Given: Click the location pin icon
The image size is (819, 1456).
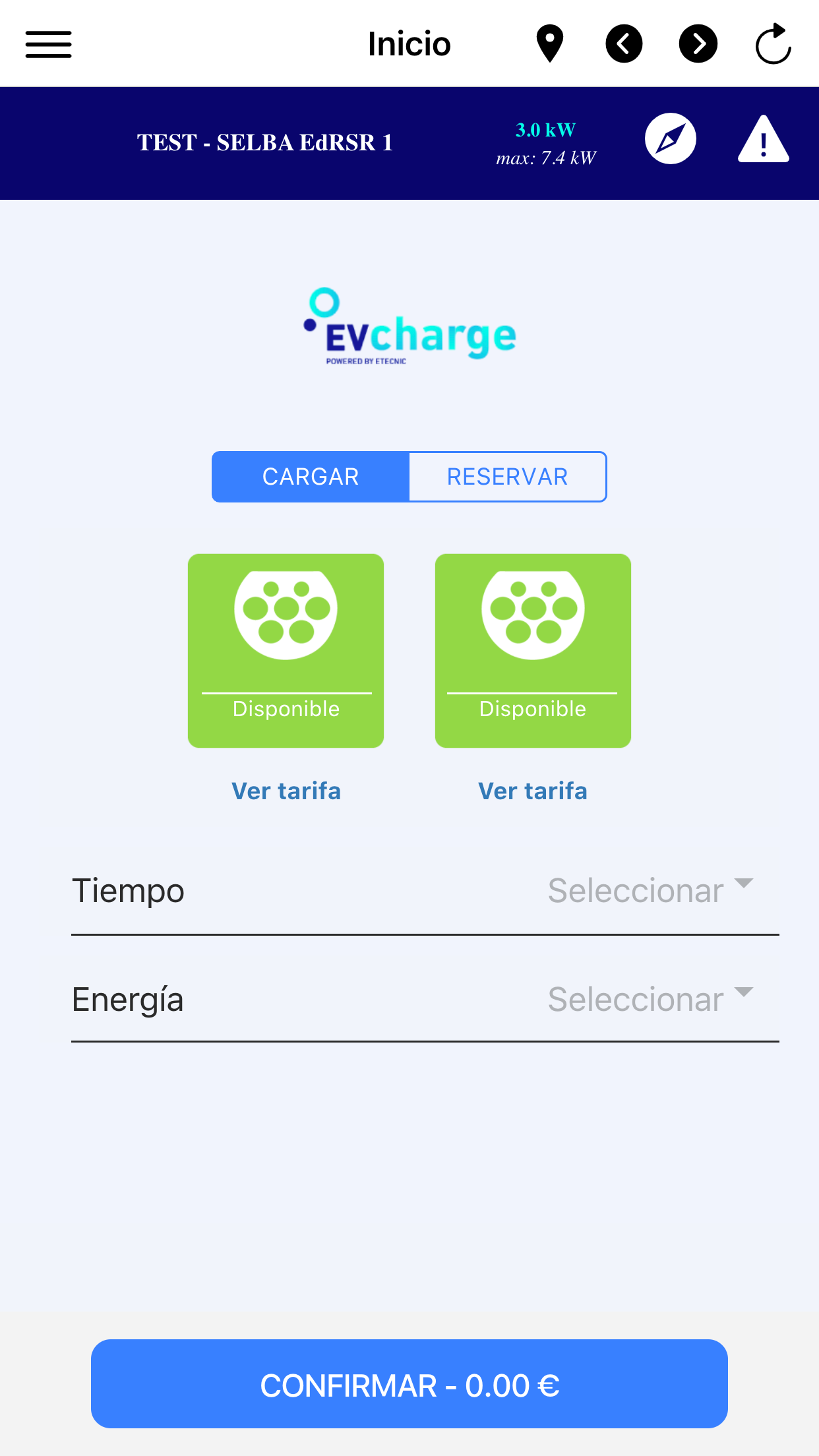Looking at the screenshot, I should pos(549,43).
